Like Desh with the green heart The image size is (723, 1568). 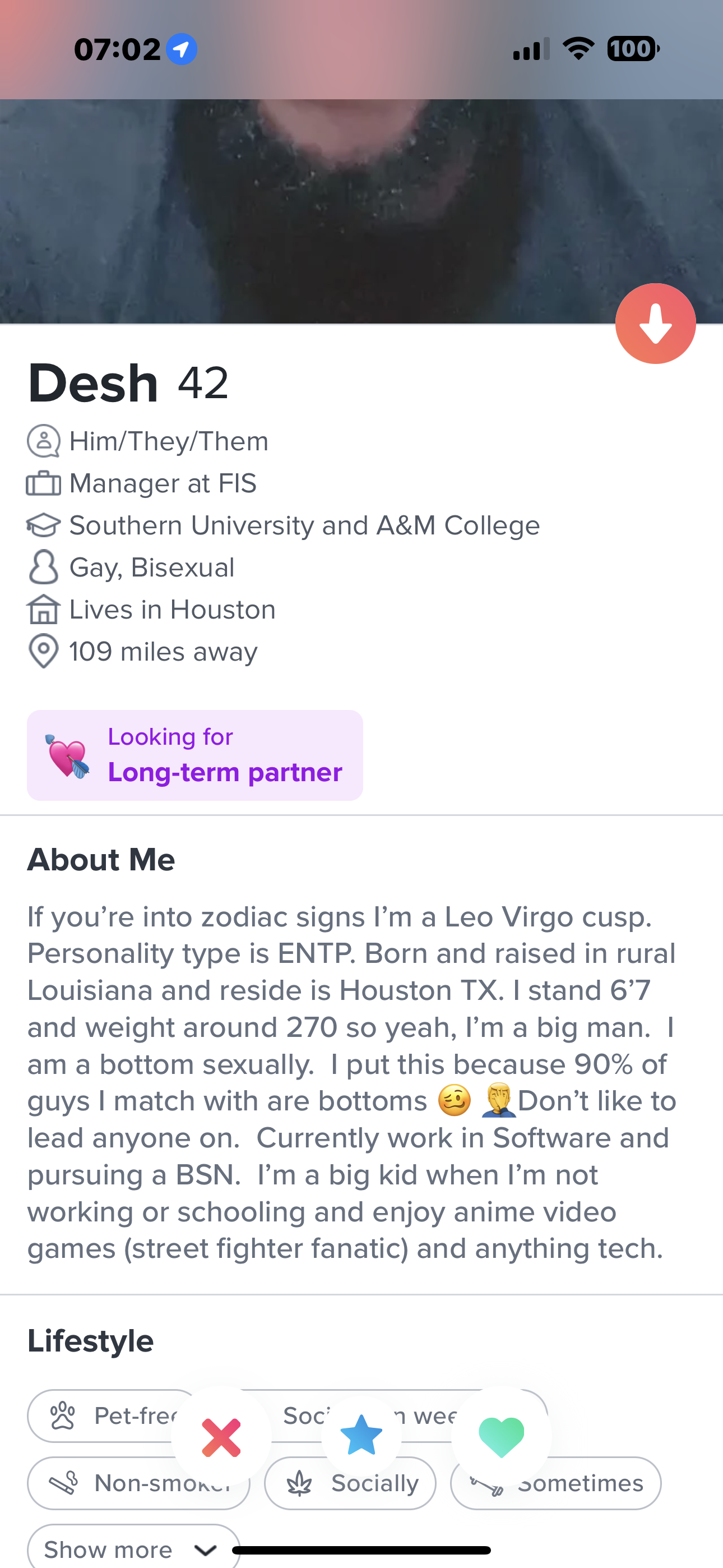(x=502, y=1437)
